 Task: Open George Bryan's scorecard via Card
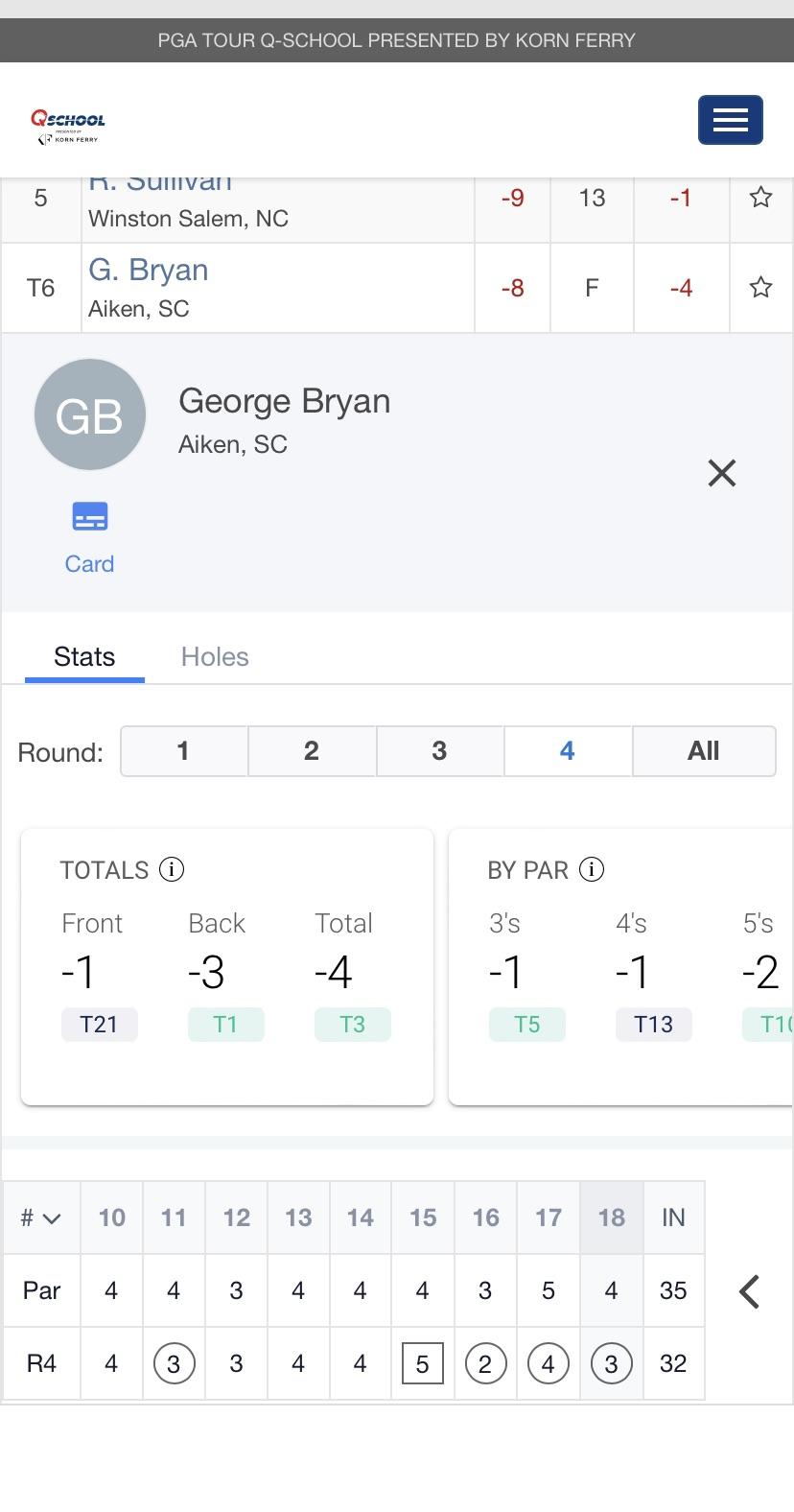click(89, 537)
